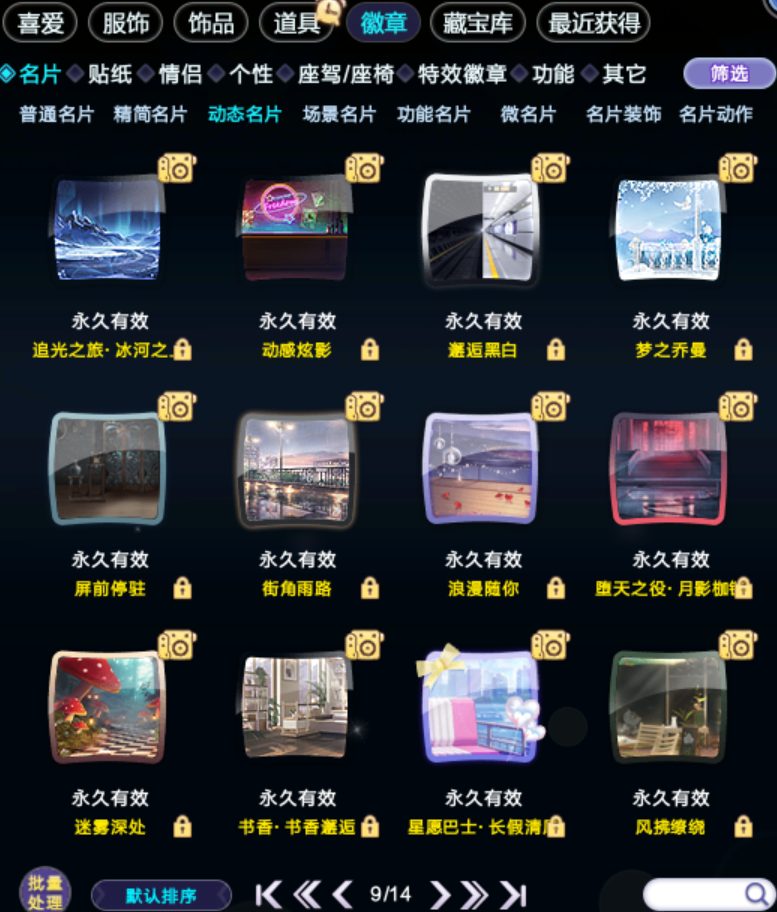777x912 pixels.
Task: Switch to the 最近获得 tab
Action: pos(593,23)
